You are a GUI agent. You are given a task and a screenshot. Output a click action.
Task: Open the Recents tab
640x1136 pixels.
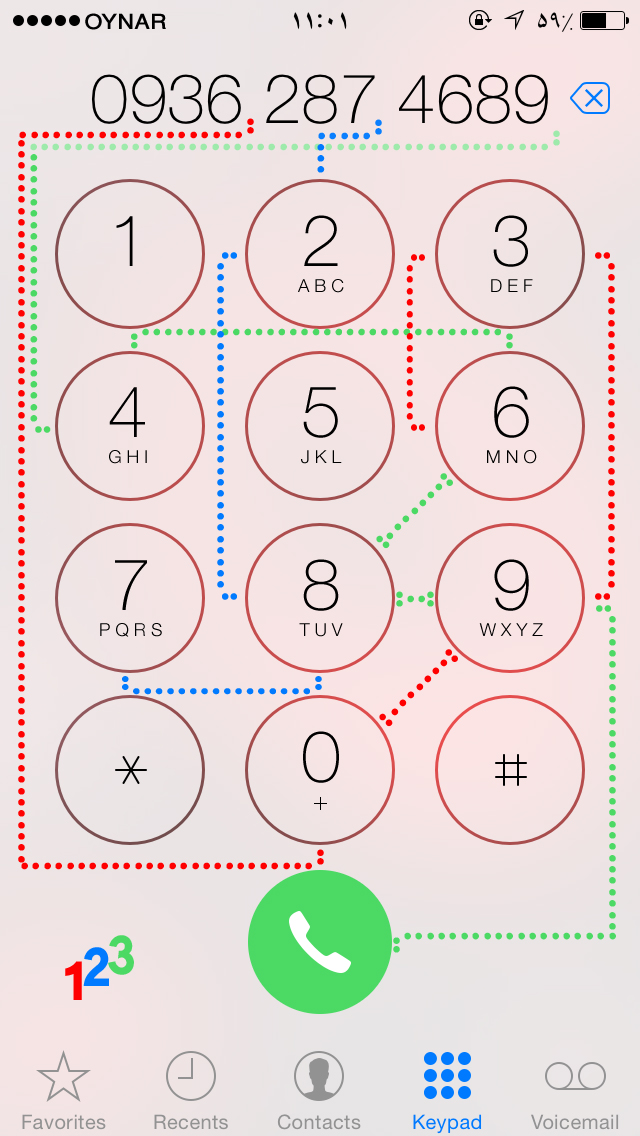coord(191,1091)
